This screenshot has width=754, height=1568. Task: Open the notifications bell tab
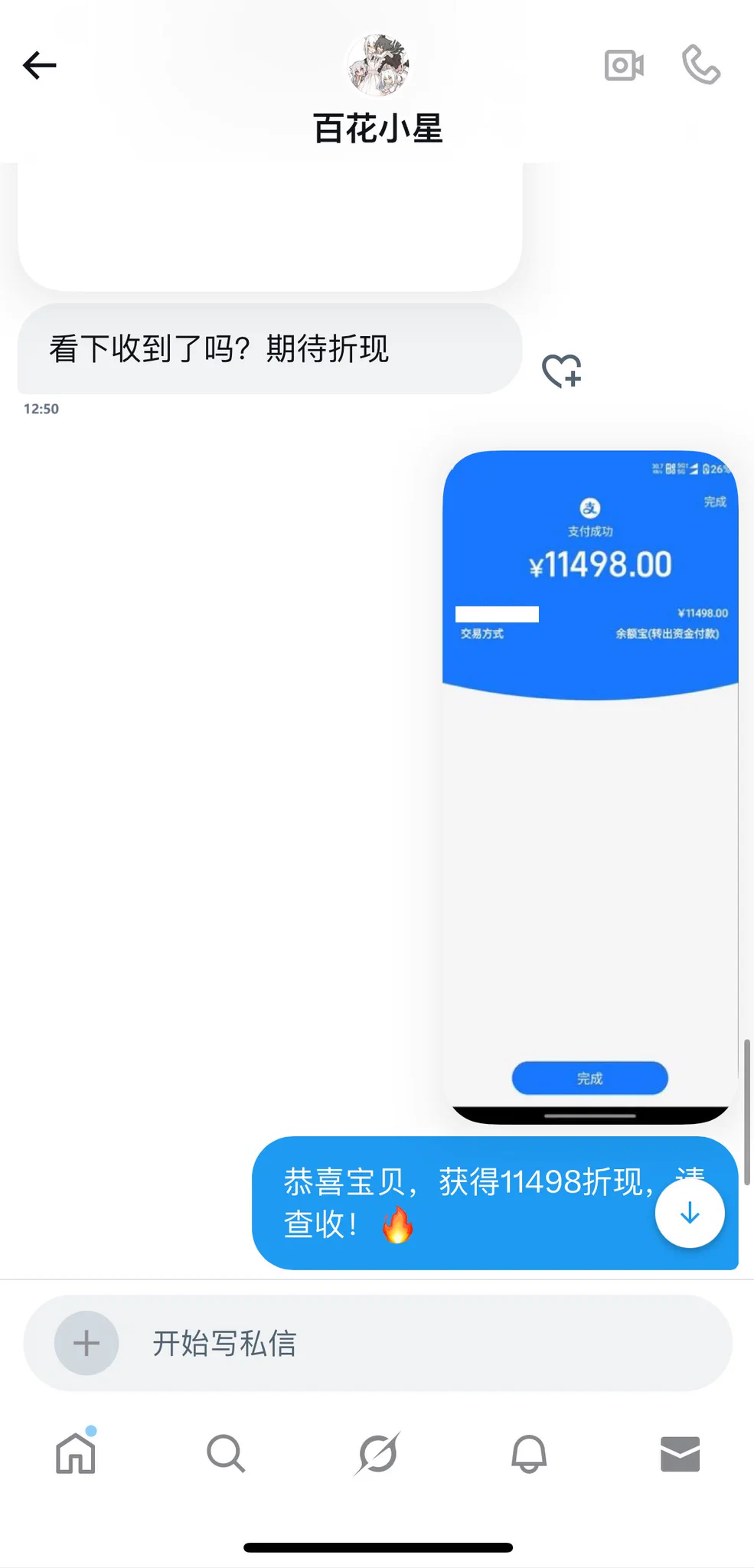529,1453
